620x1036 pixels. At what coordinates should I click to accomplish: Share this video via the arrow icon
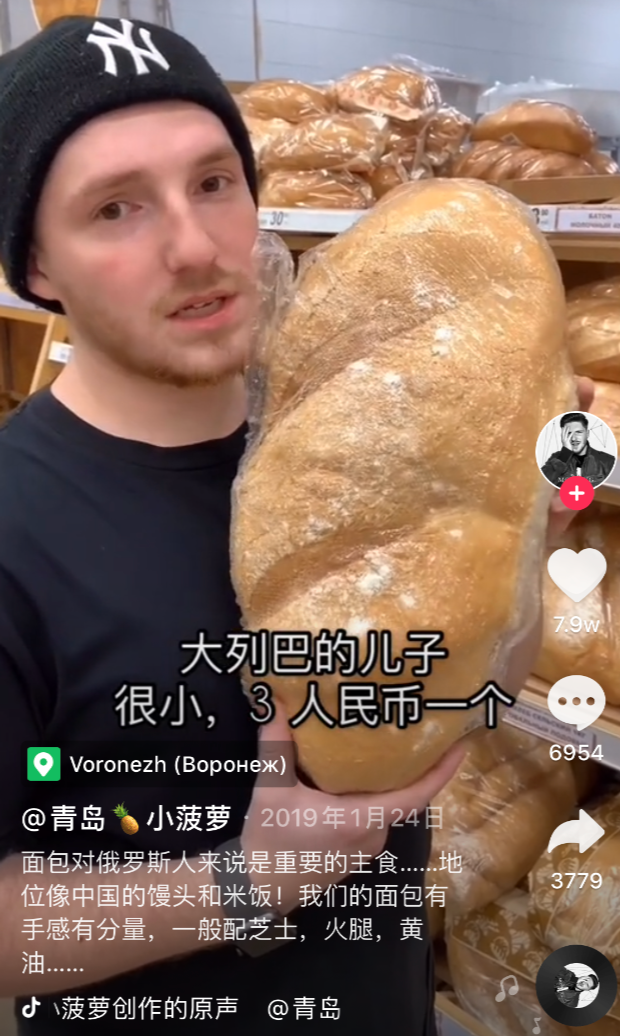(x=576, y=832)
